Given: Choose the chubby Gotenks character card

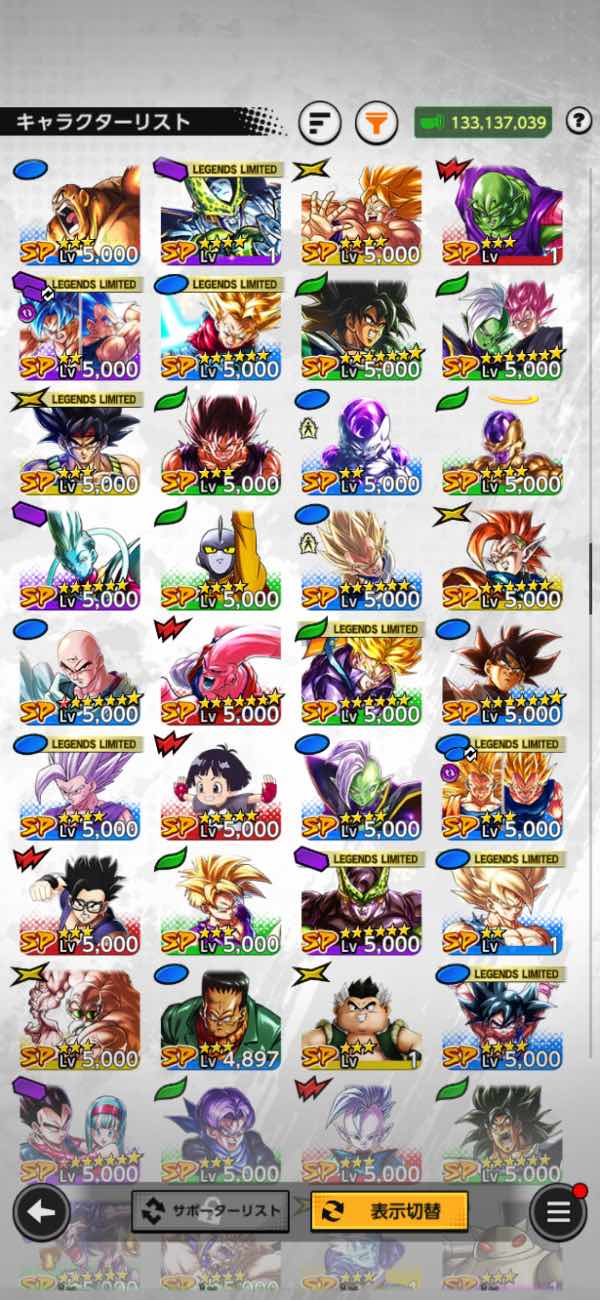Looking at the screenshot, I should tap(361, 1020).
